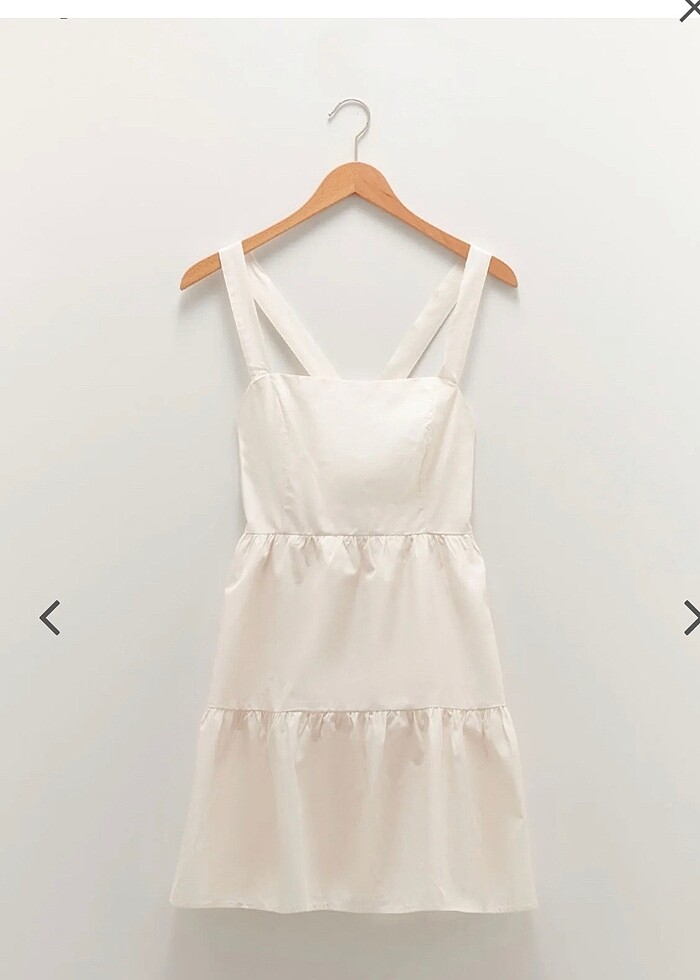Close the image viewer
This screenshot has height=980, width=700.
(690, 10)
